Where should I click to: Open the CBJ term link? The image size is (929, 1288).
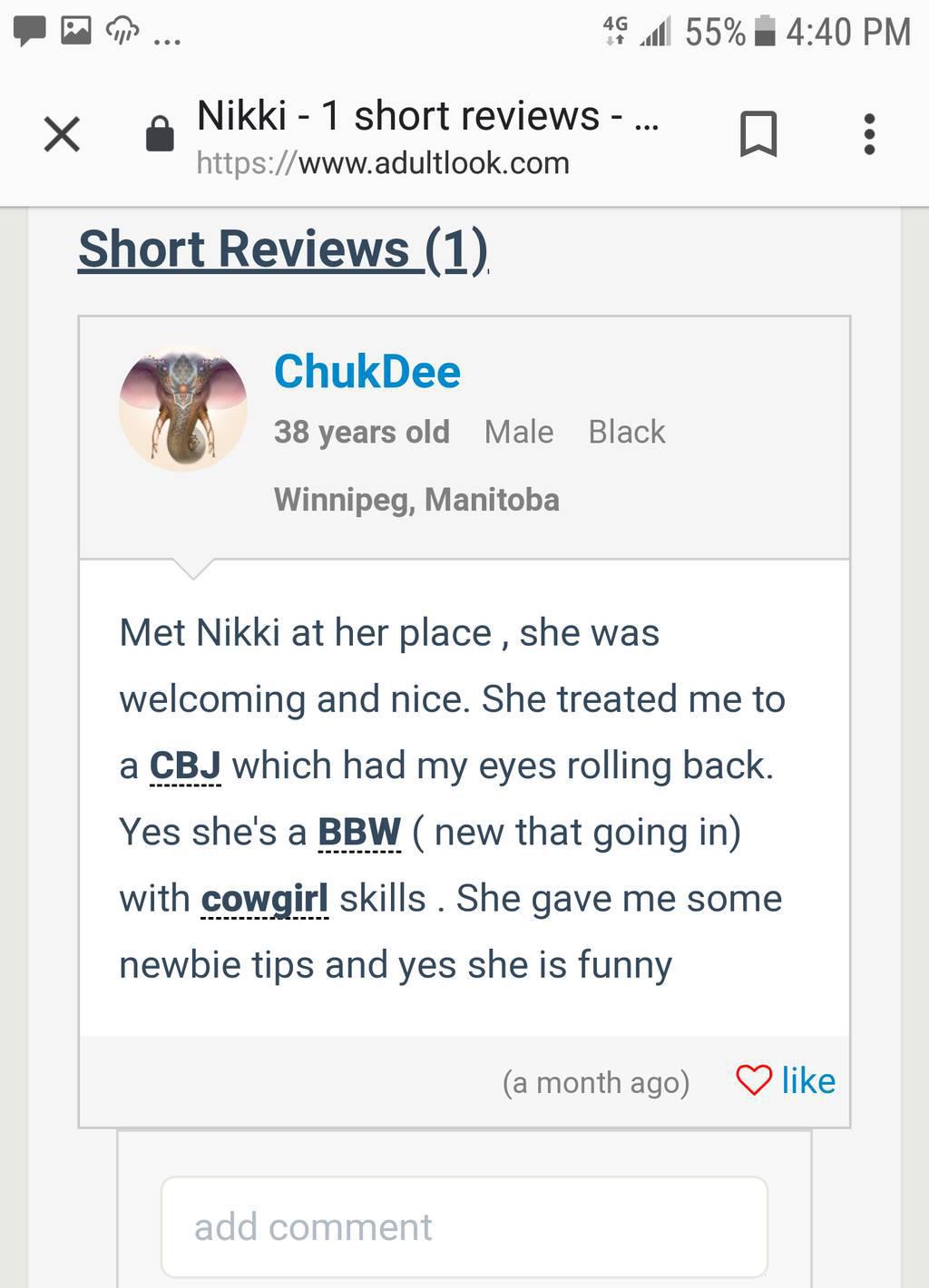tap(185, 766)
